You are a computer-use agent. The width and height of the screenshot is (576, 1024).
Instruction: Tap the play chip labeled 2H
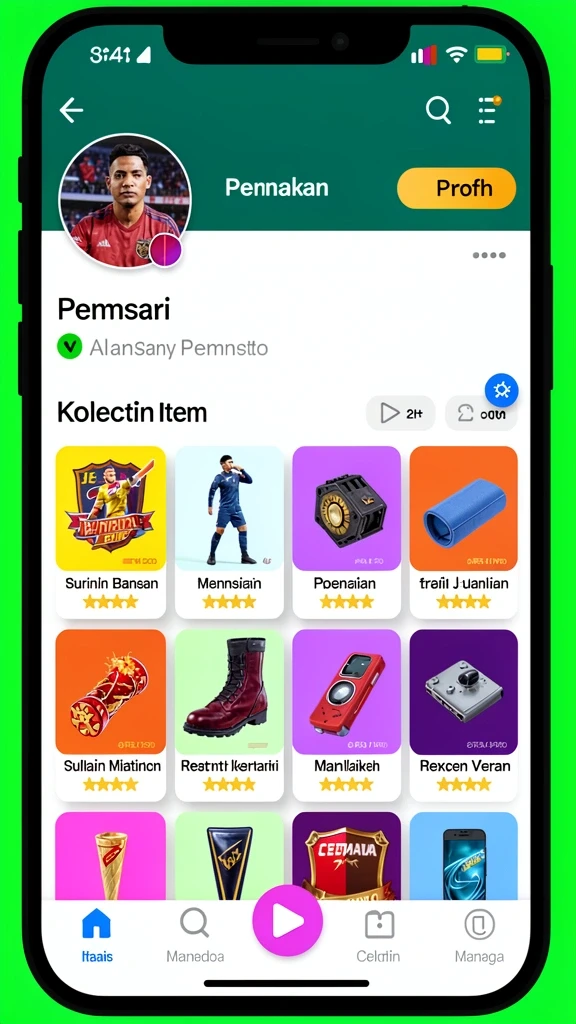coord(400,413)
